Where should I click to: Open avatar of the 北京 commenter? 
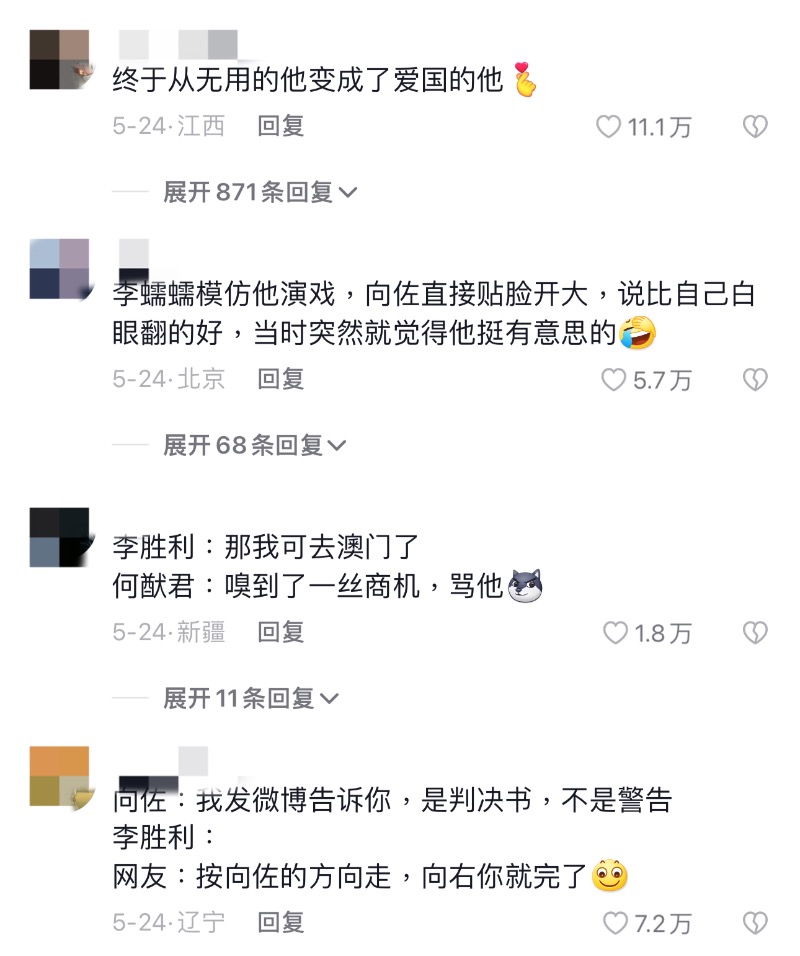[60, 269]
